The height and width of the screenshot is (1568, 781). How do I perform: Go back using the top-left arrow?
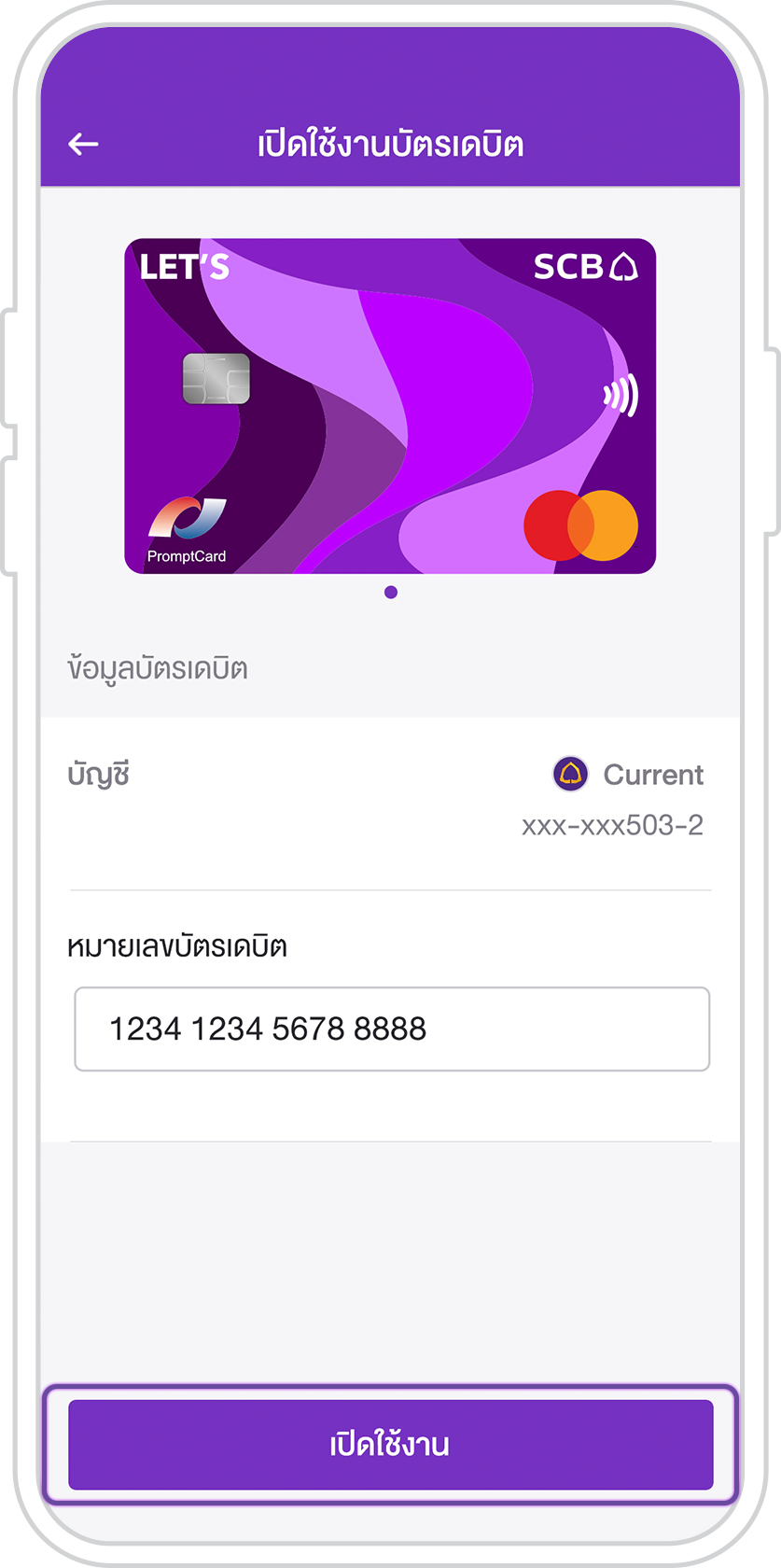pyautogui.click(x=83, y=144)
